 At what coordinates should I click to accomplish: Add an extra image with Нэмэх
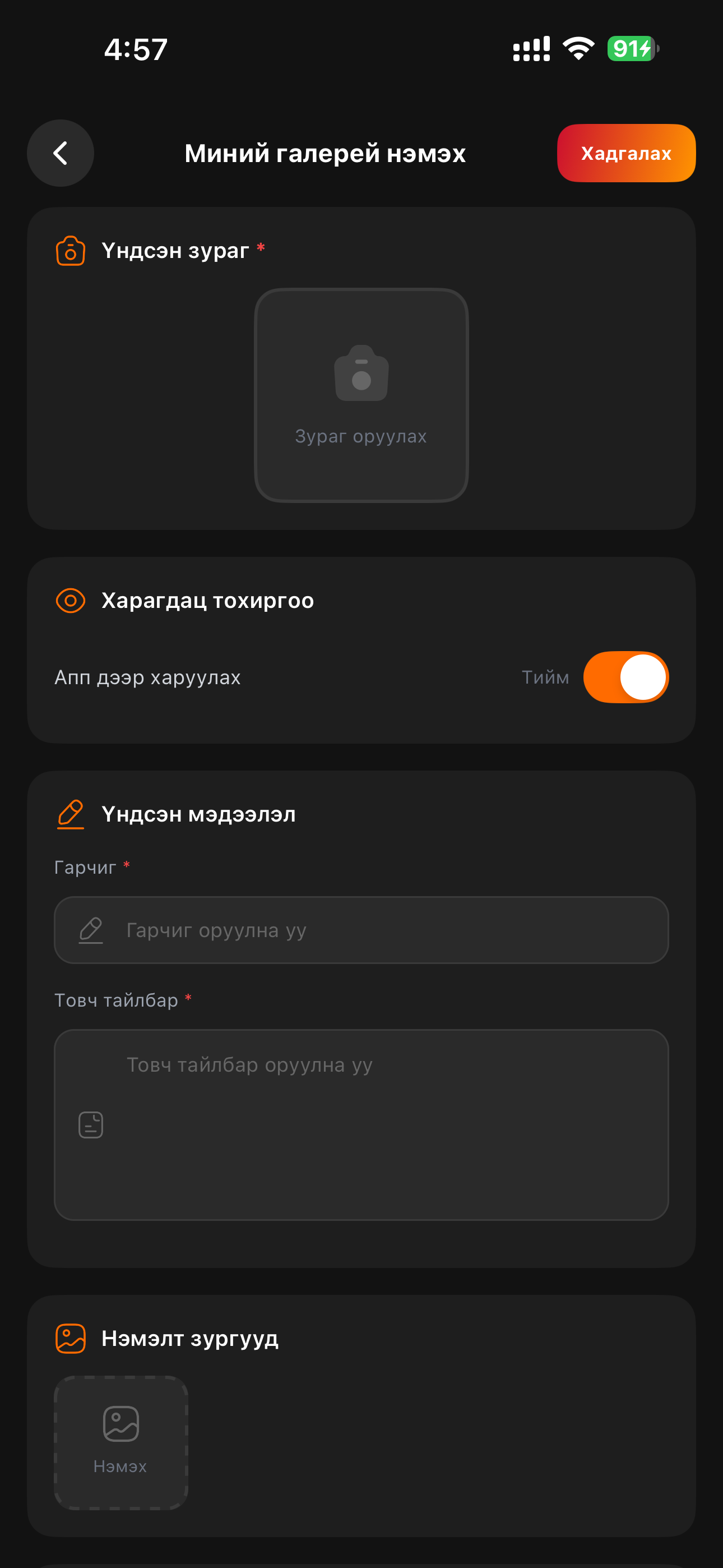point(121,1442)
